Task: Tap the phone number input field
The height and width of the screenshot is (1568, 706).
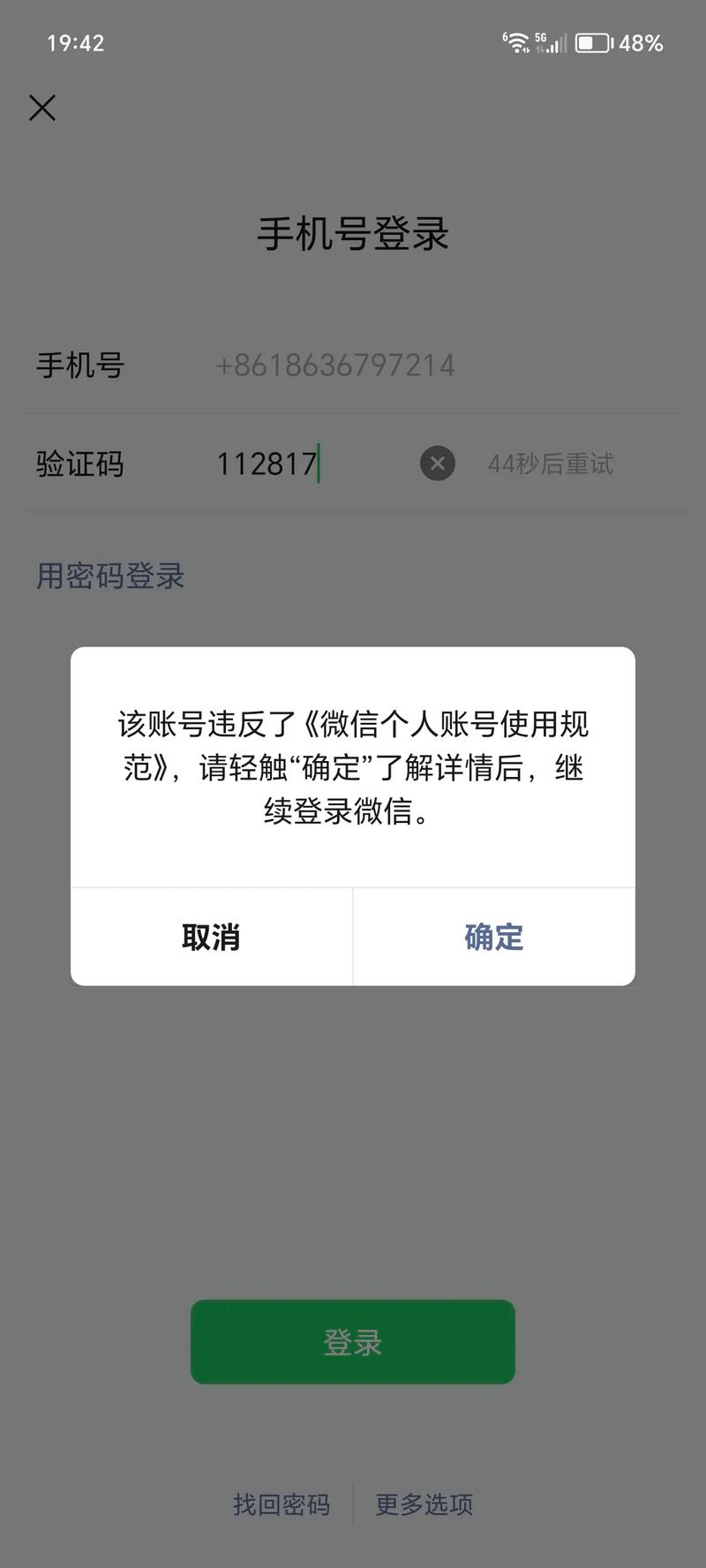Action: point(335,365)
